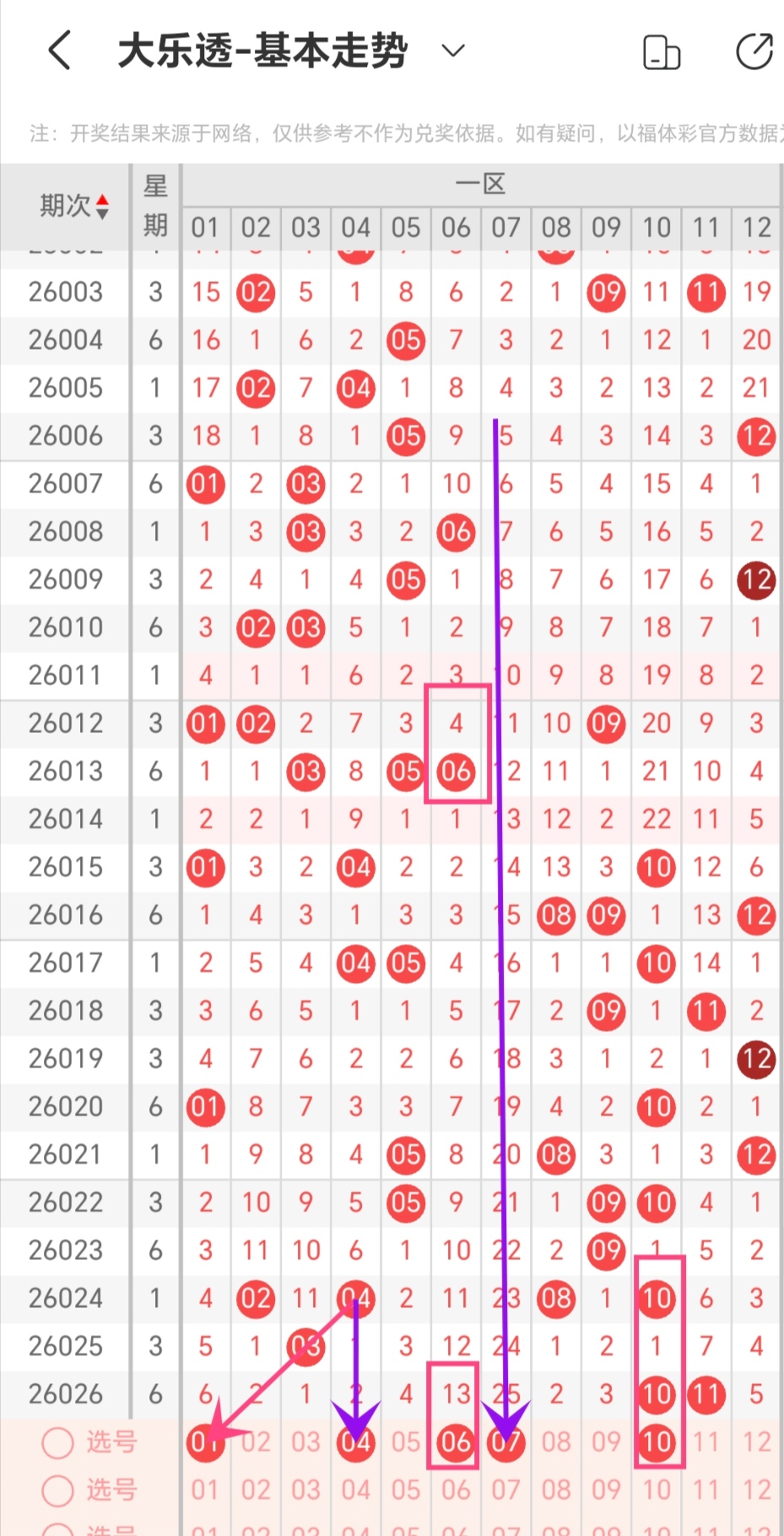Deselect picked number 06 in selection row
The image size is (784, 1536).
(456, 1442)
